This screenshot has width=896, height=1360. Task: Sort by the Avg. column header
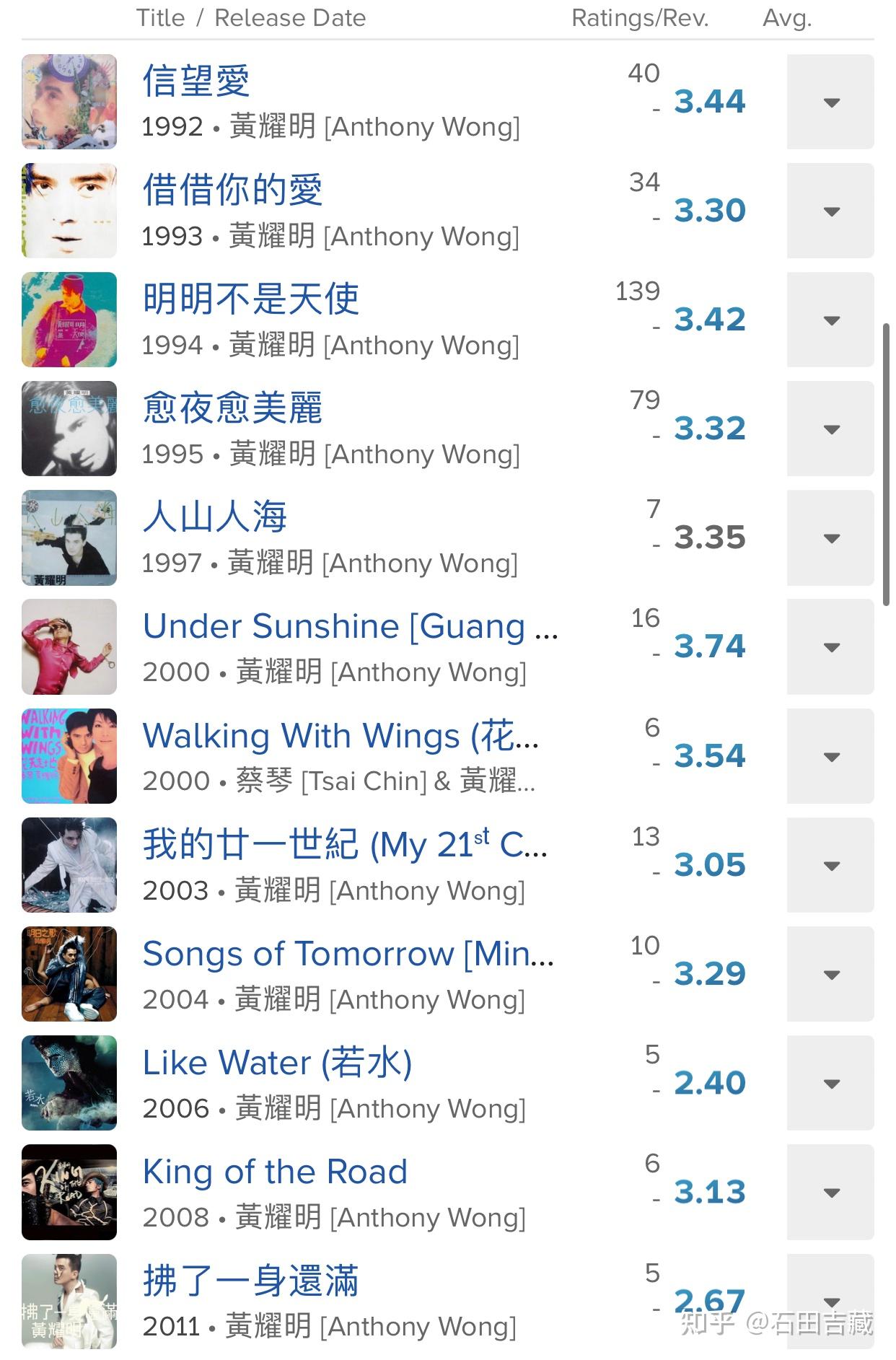788,17
